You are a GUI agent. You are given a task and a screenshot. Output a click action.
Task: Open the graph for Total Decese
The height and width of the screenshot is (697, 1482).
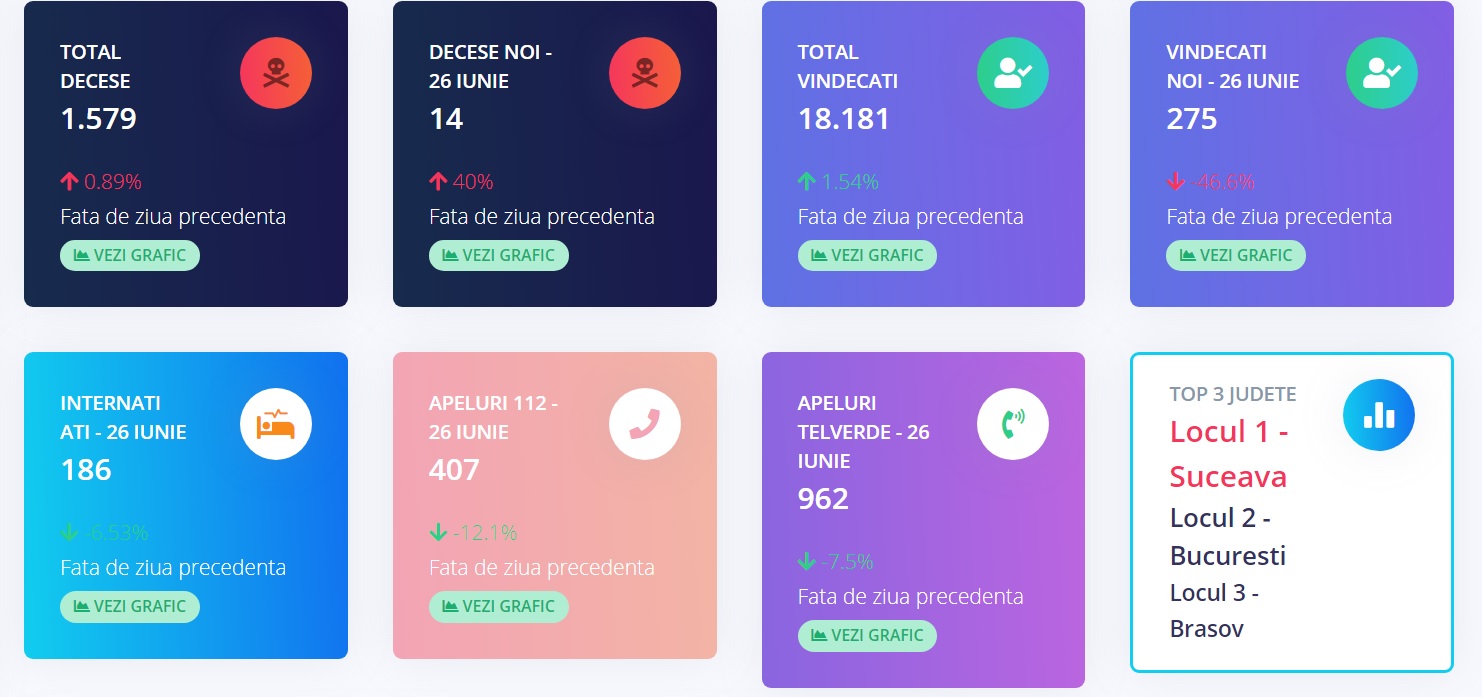(130, 255)
